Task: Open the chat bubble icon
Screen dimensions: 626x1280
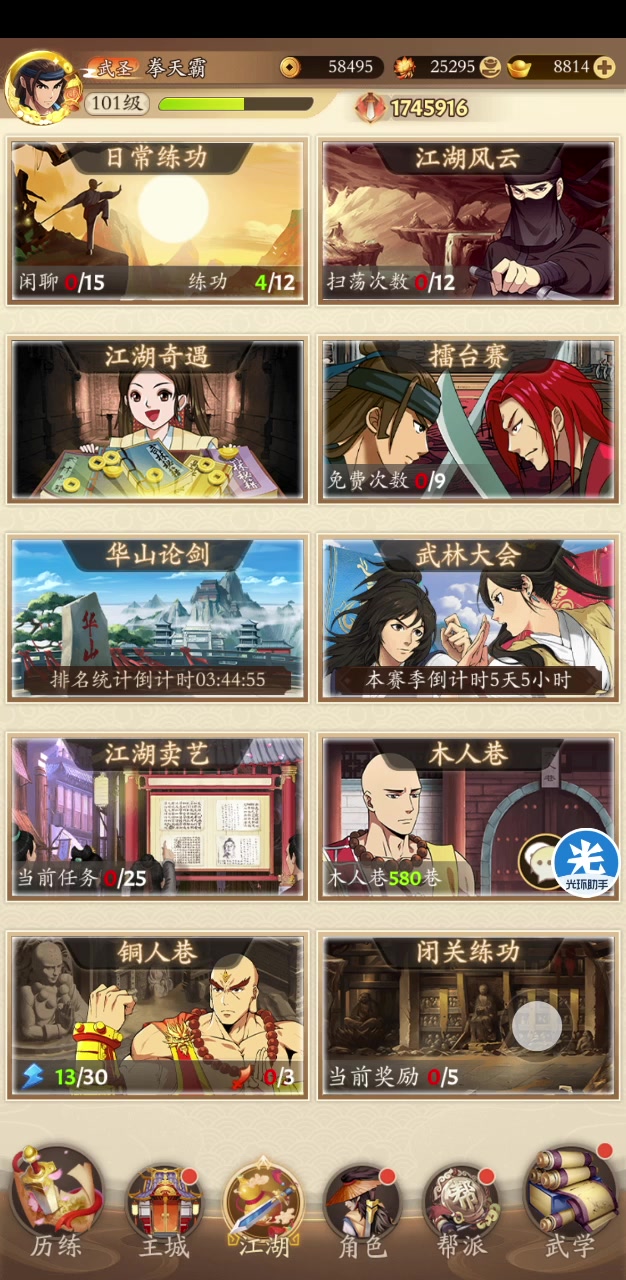Action: (540, 859)
